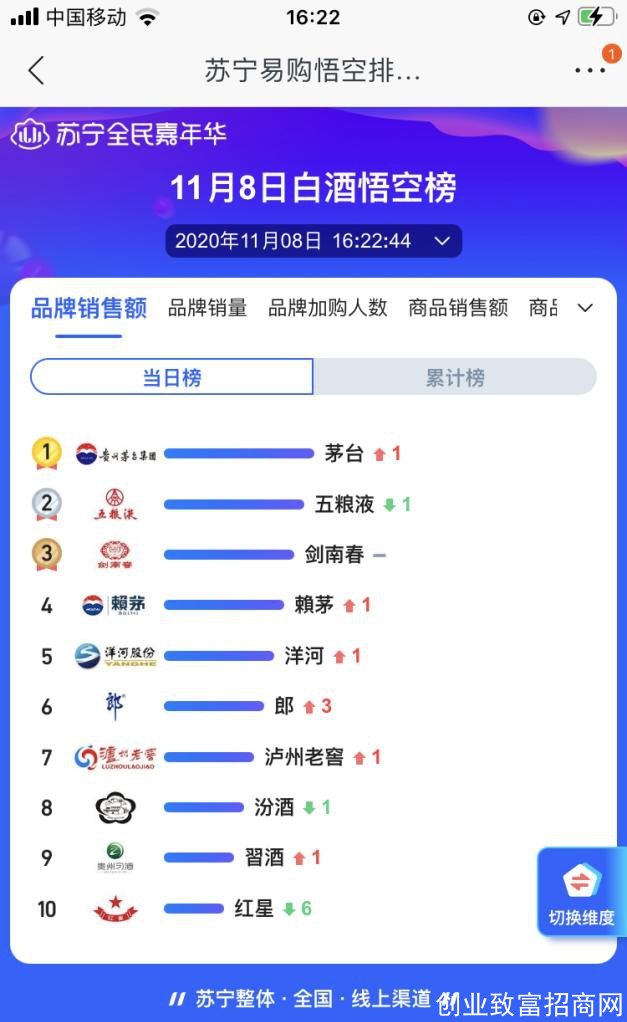Expand the tab list with the chevron
Screen dimensions: 627x1022
point(585,308)
